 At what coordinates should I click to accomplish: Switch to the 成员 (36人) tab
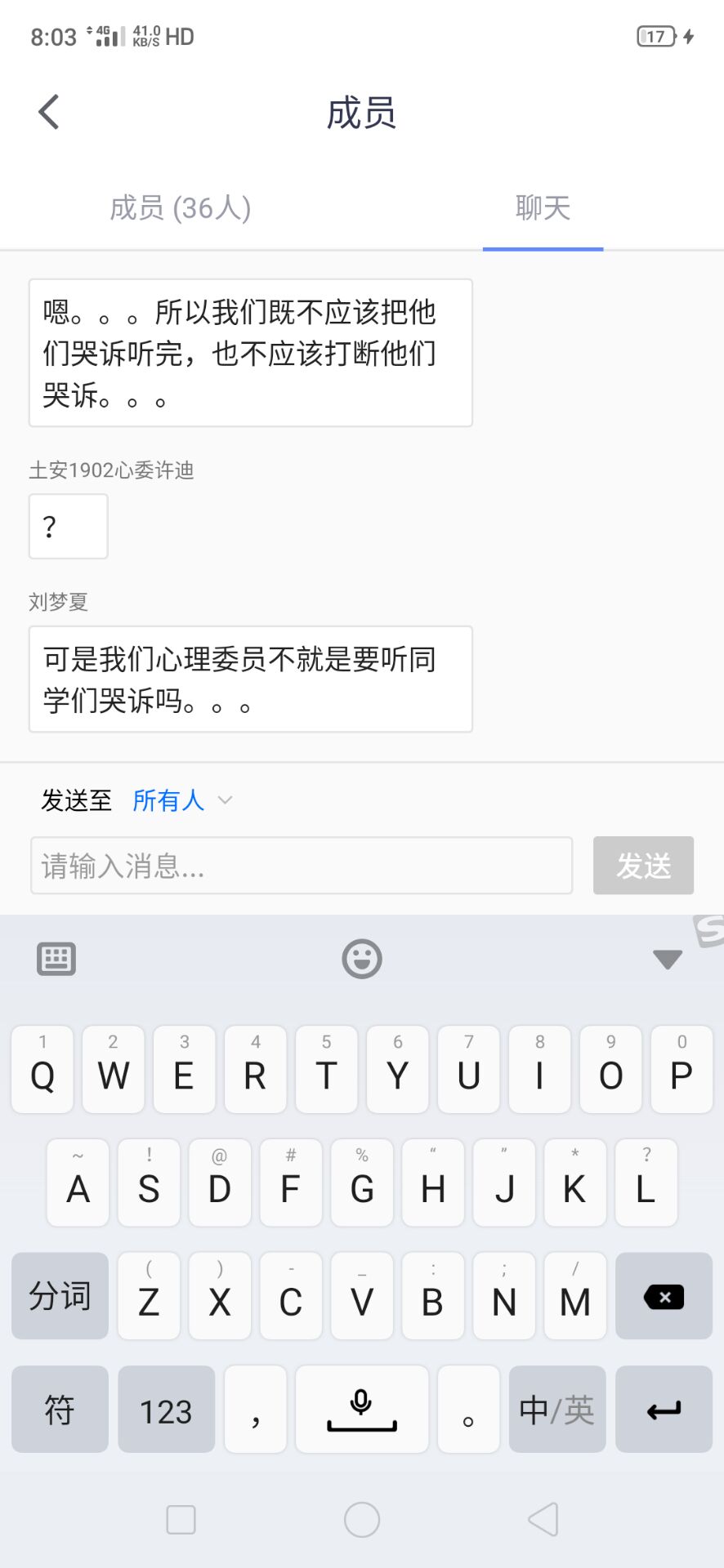tap(181, 208)
